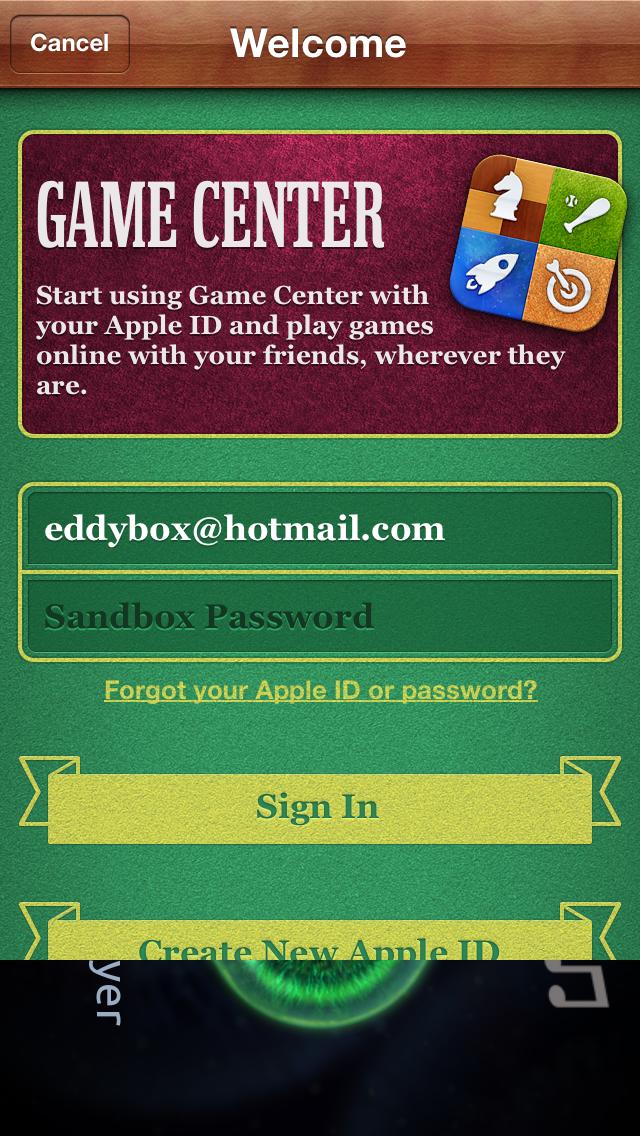The image size is (640, 1136).
Task: Select Create New Apple ID
Action: [318, 944]
